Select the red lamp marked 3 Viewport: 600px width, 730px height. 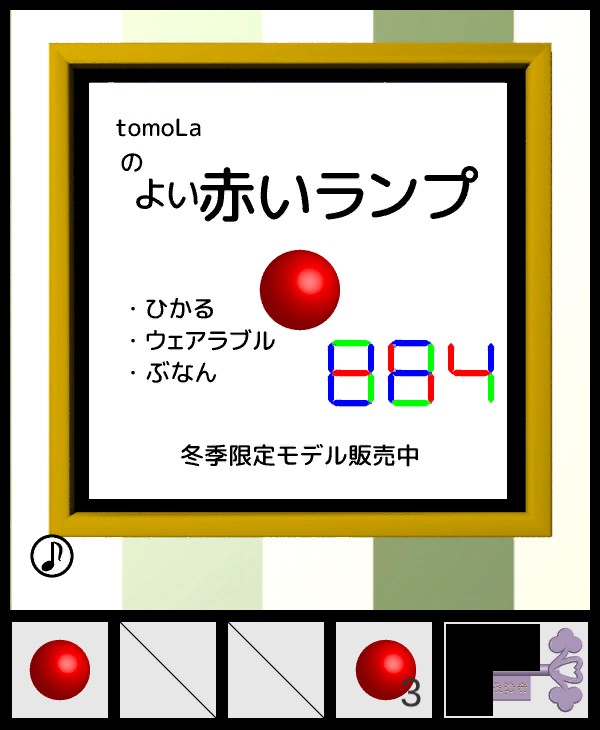click(385, 670)
